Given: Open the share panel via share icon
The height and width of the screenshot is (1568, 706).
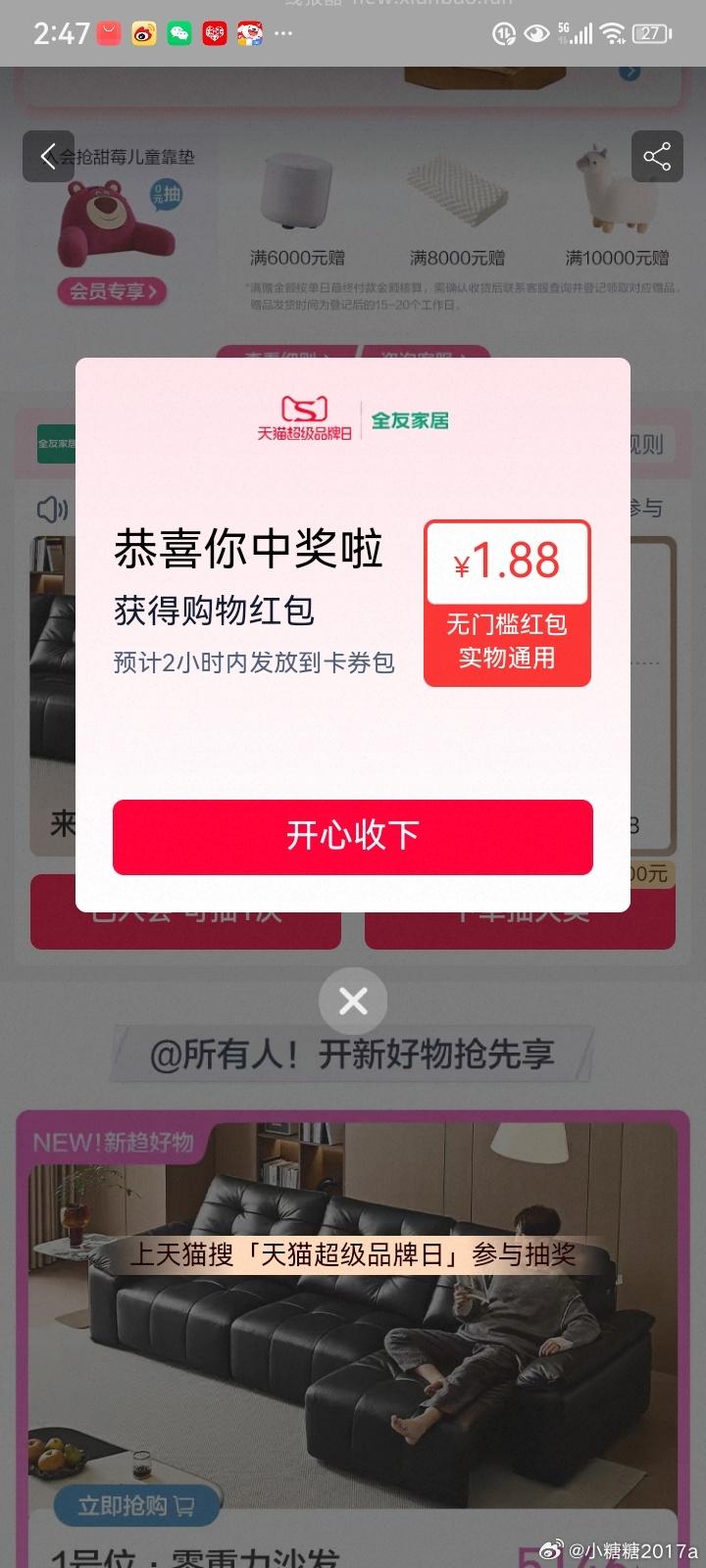Looking at the screenshot, I should coord(657,156).
